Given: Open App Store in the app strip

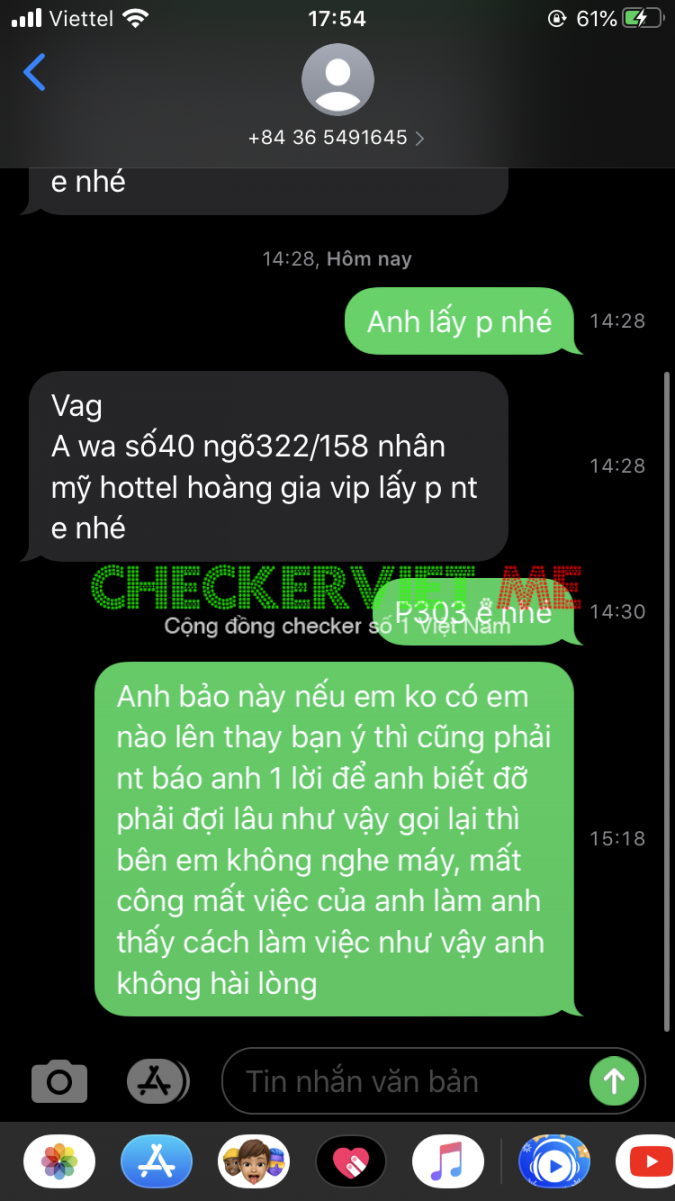Looking at the screenshot, I should click(x=157, y=1162).
